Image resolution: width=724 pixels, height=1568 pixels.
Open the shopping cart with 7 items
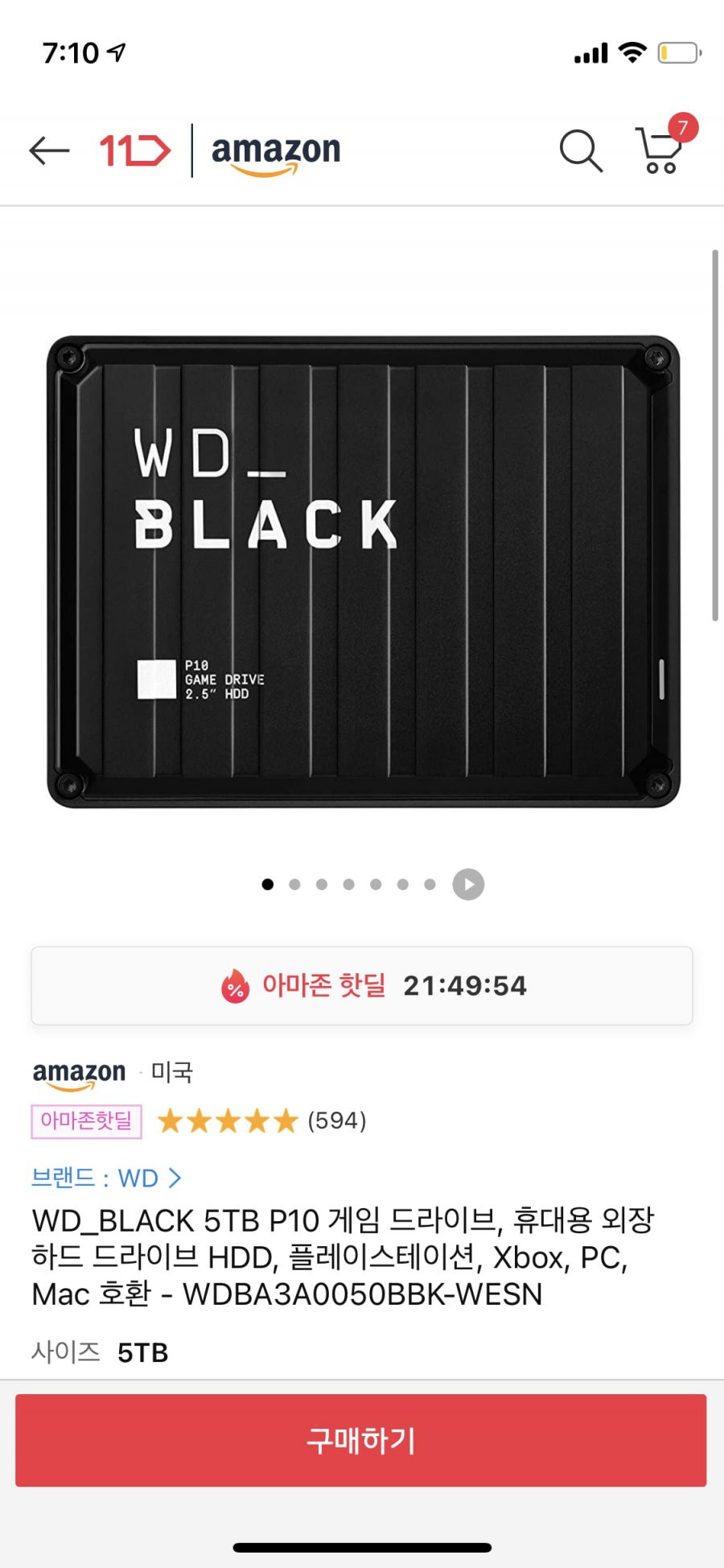click(664, 145)
